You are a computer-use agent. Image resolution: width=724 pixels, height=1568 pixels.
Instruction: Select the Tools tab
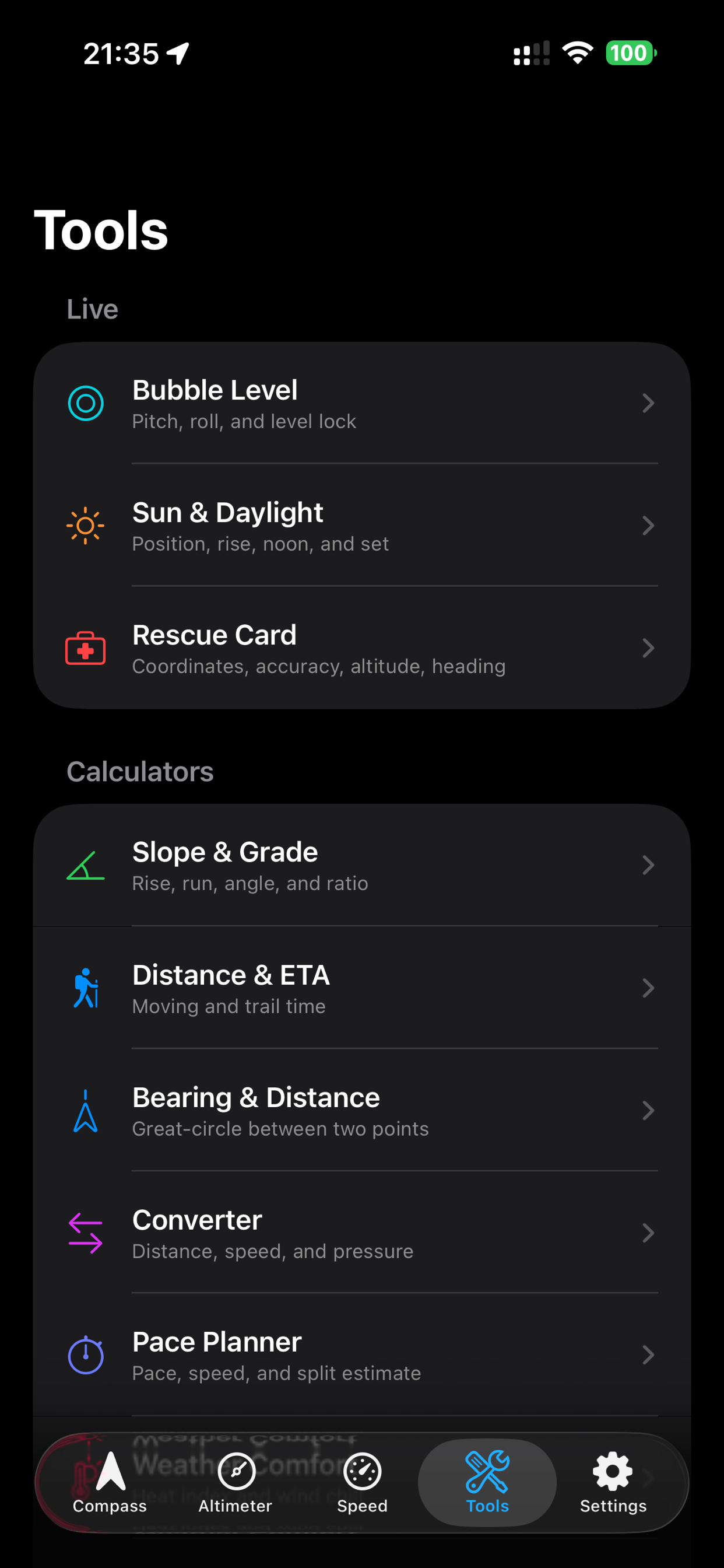pyautogui.click(x=487, y=1482)
